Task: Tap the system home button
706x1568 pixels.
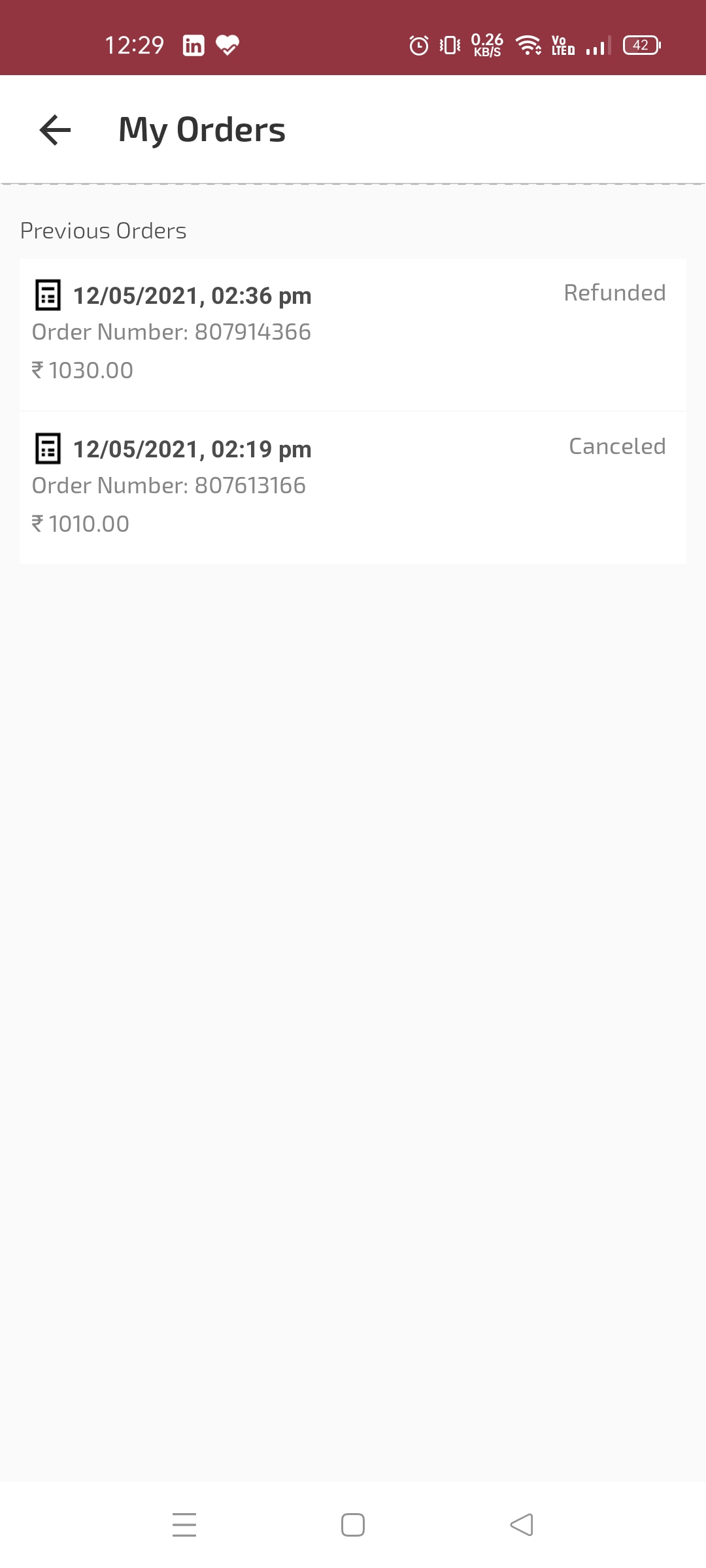Action: click(x=353, y=1525)
